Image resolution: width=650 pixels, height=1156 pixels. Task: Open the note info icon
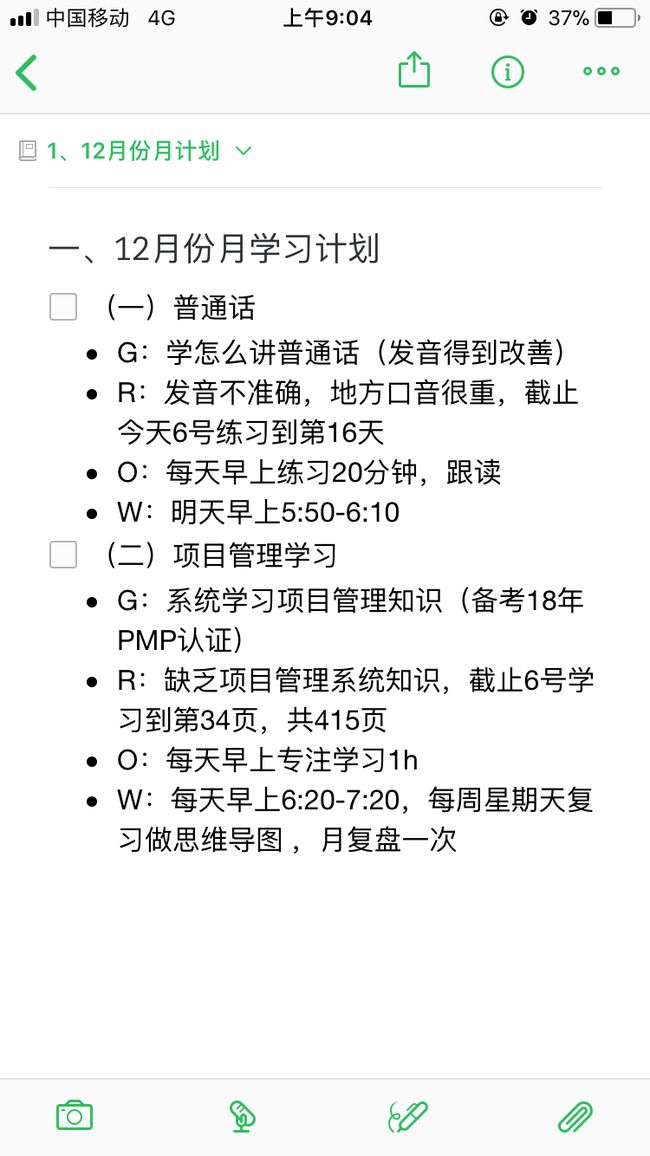[x=508, y=72]
